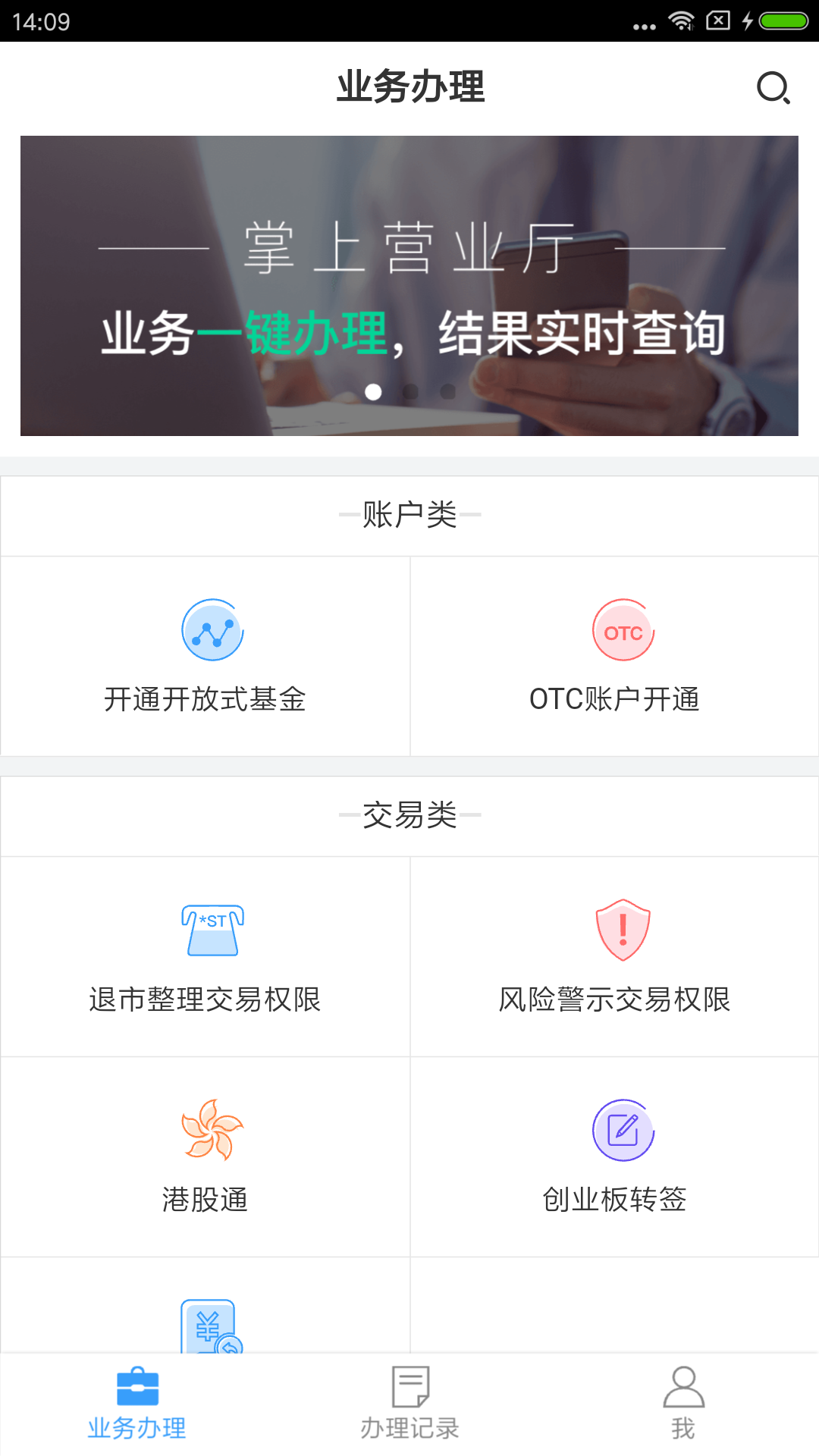Viewport: 819px width, 1456px height.
Task: Select 退市整理交易权限
Action: point(206,957)
